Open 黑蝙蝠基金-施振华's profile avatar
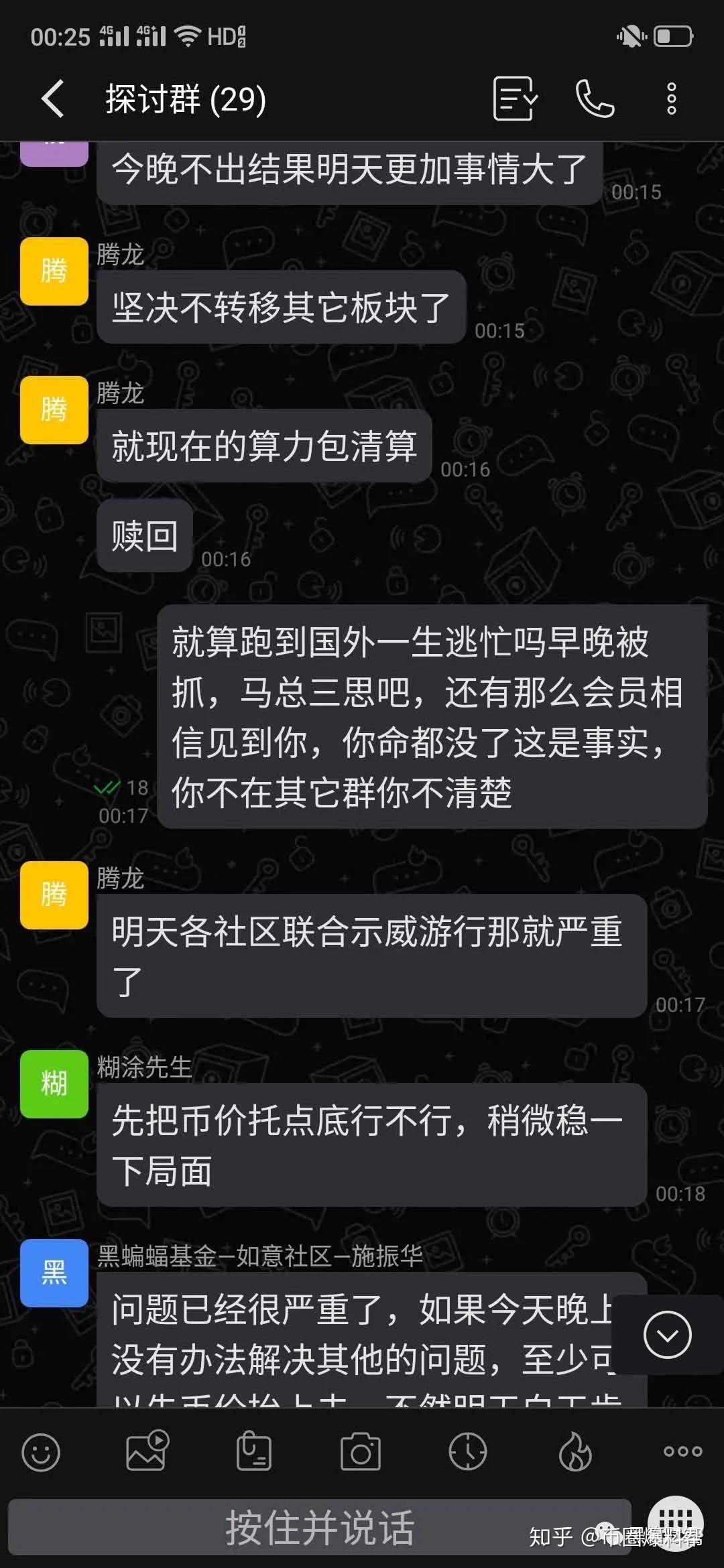The width and height of the screenshot is (724, 1568). pyautogui.click(x=54, y=1273)
